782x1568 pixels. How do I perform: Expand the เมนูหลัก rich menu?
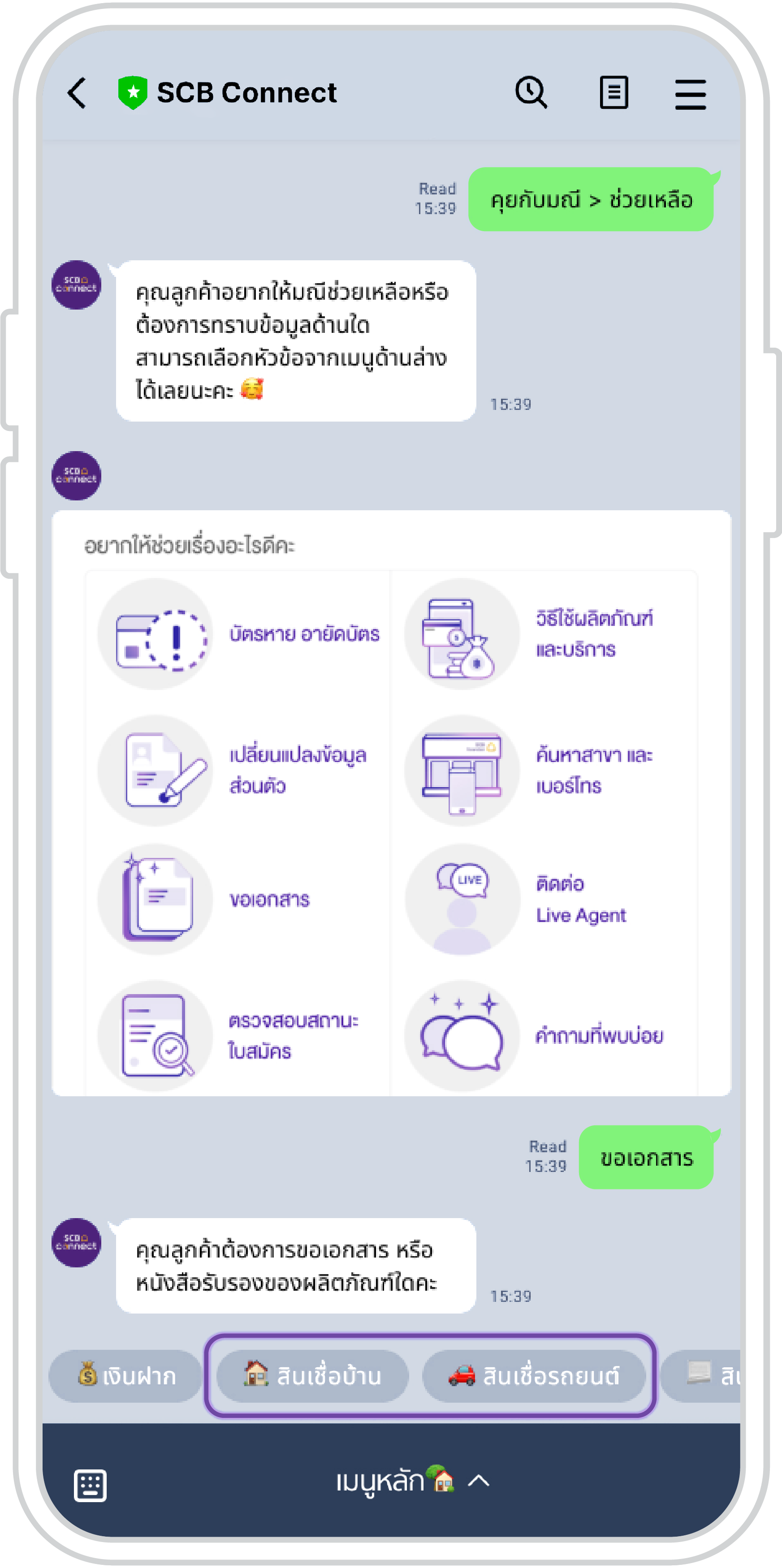tap(412, 1482)
